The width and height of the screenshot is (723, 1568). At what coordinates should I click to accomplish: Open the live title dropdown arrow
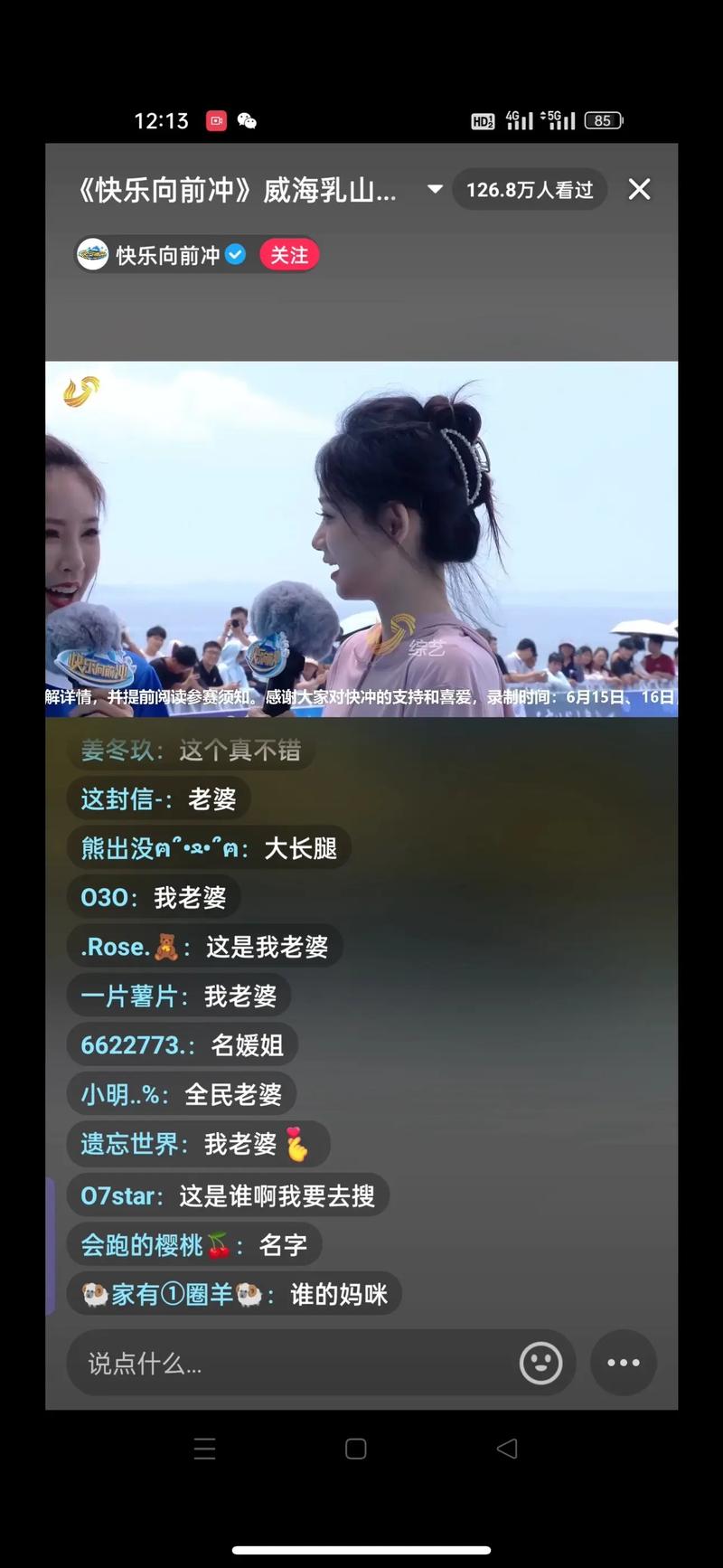click(434, 189)
